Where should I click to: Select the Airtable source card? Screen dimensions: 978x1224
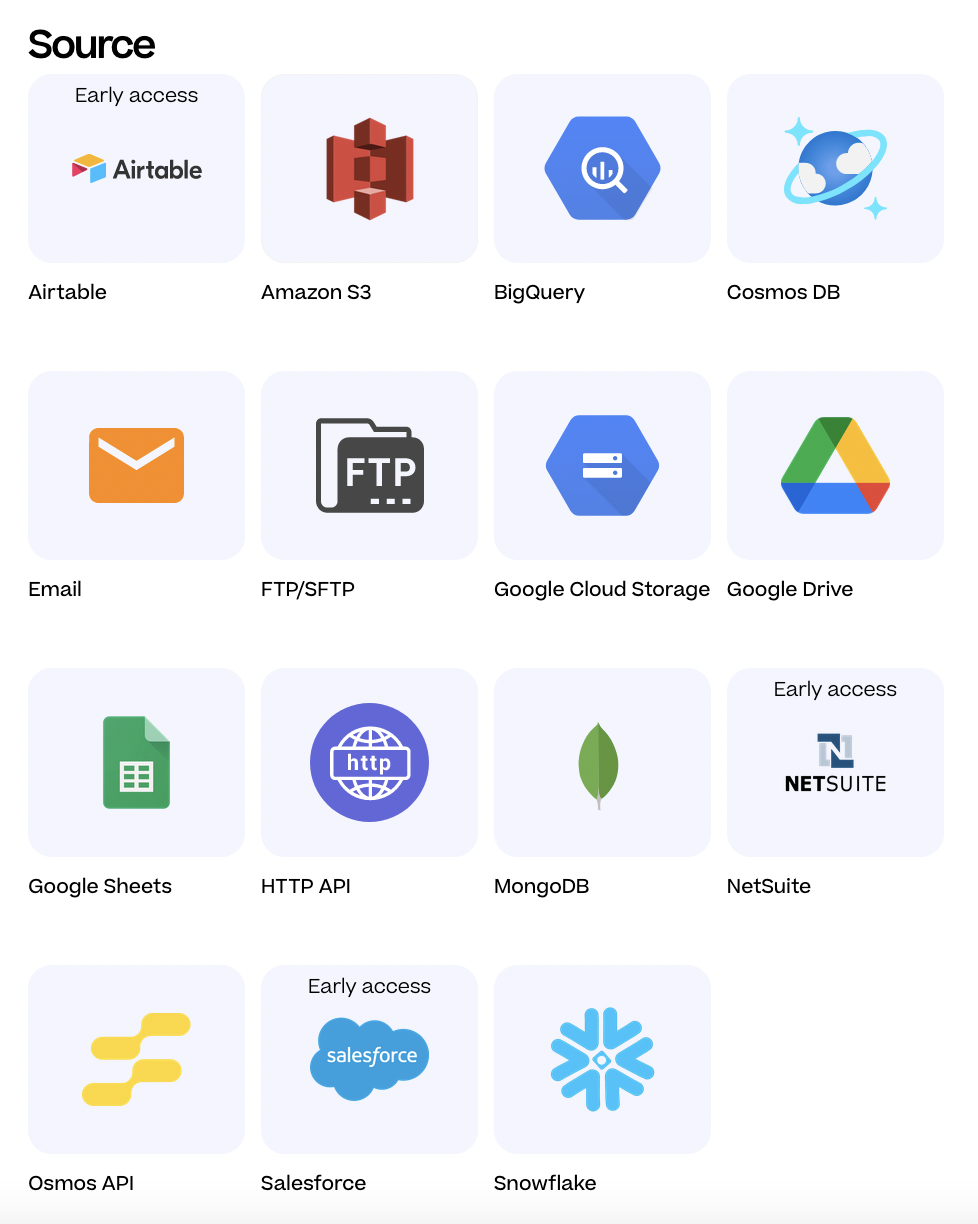pyautogui.click(x=136, y=168)
